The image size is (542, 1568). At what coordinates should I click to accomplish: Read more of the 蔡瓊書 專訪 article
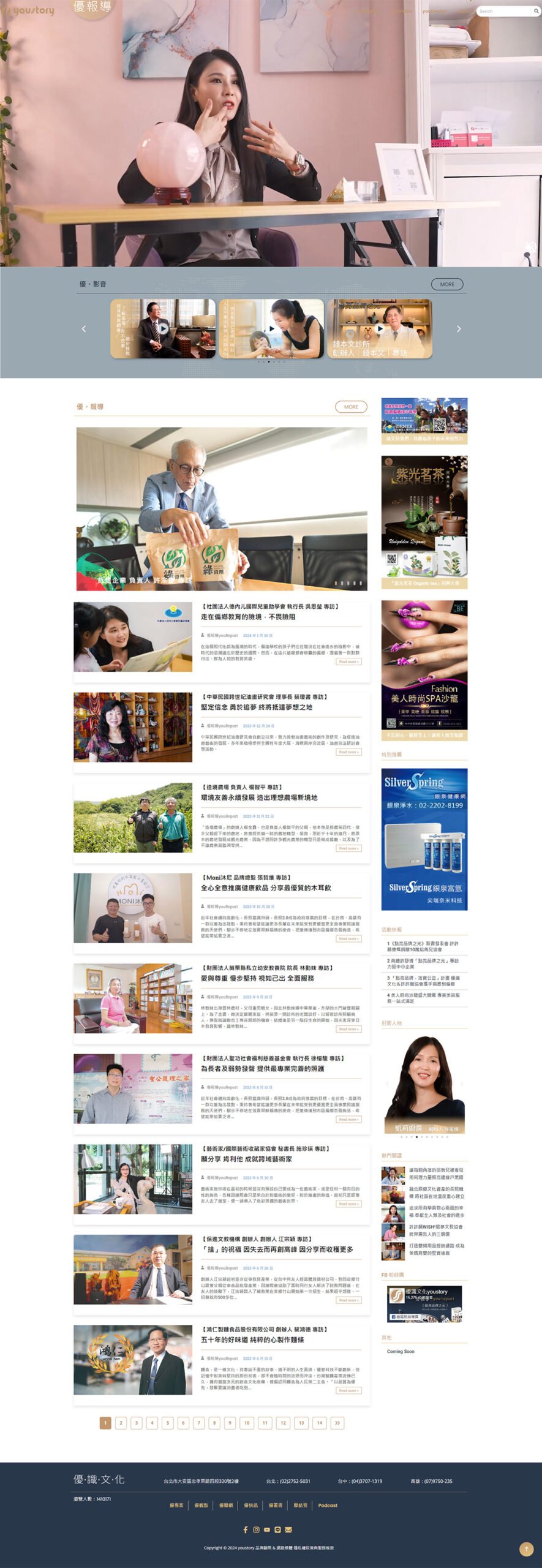coord(349,752)
